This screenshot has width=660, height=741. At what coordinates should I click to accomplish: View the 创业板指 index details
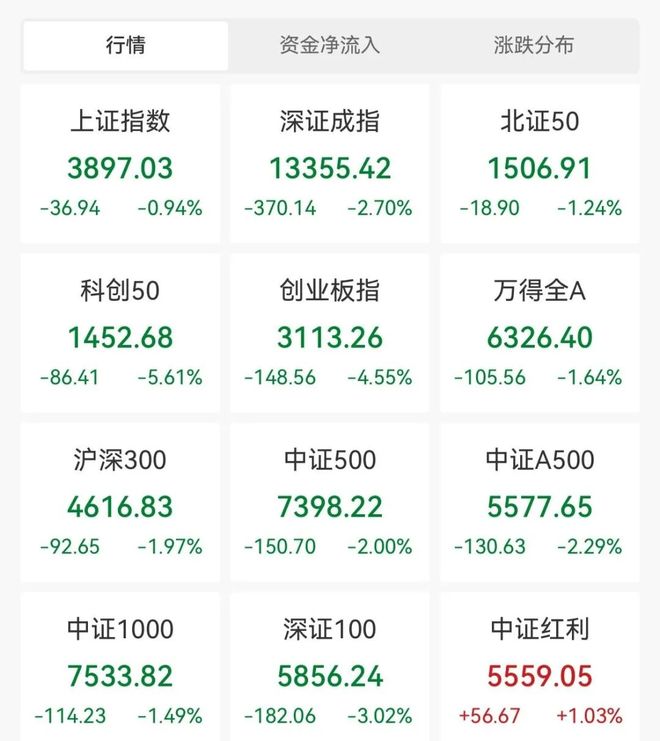pos(330,333)
